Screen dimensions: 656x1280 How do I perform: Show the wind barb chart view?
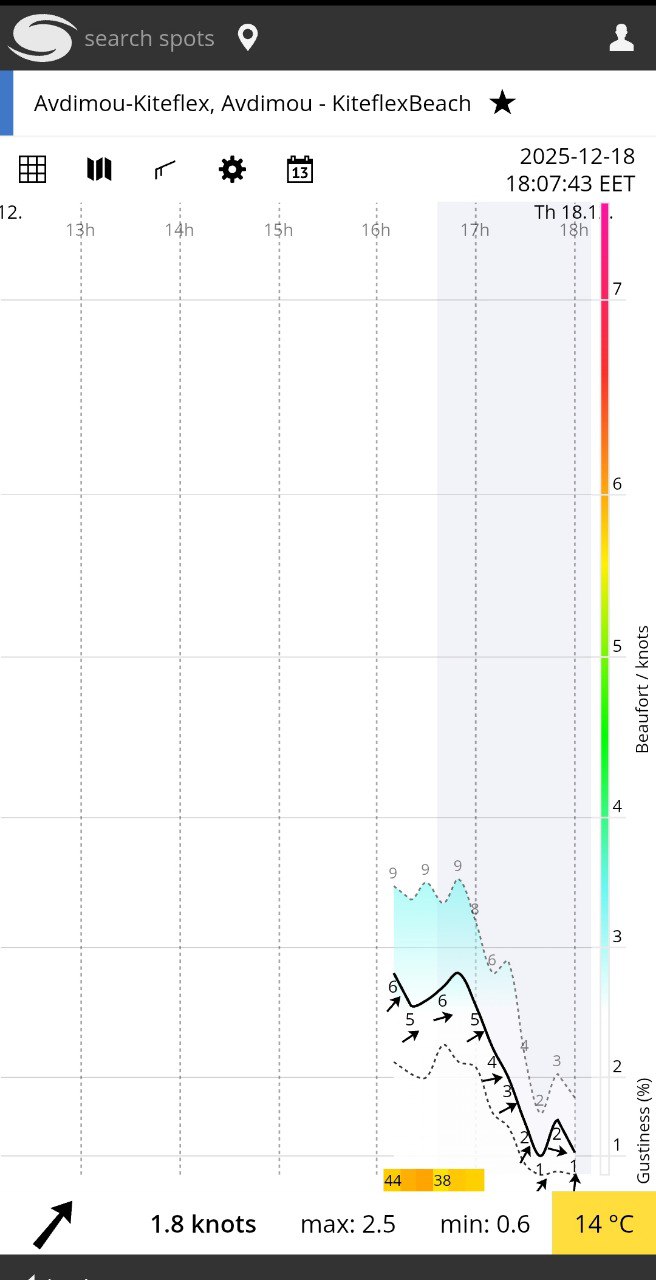165,170
